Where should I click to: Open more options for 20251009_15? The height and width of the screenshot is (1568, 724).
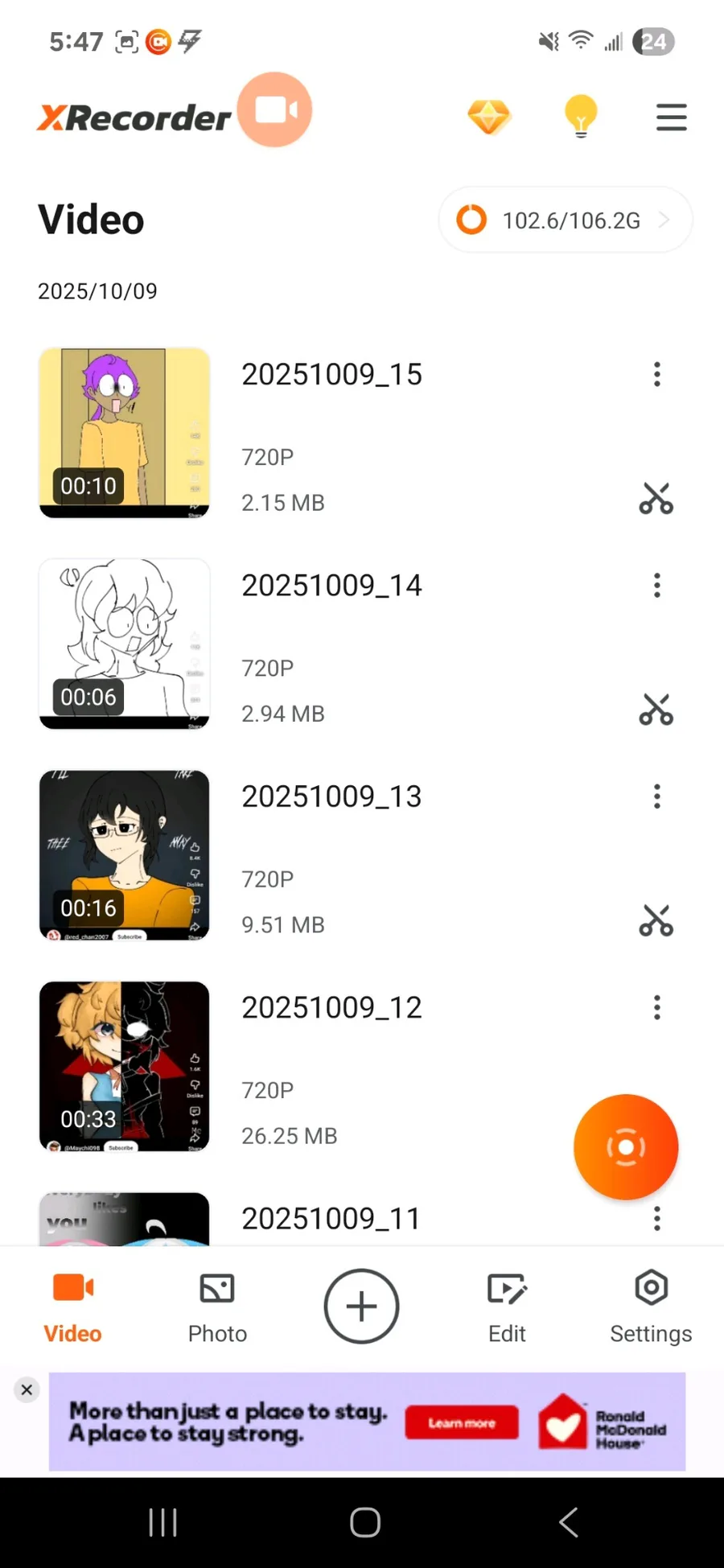pos(657,374)
